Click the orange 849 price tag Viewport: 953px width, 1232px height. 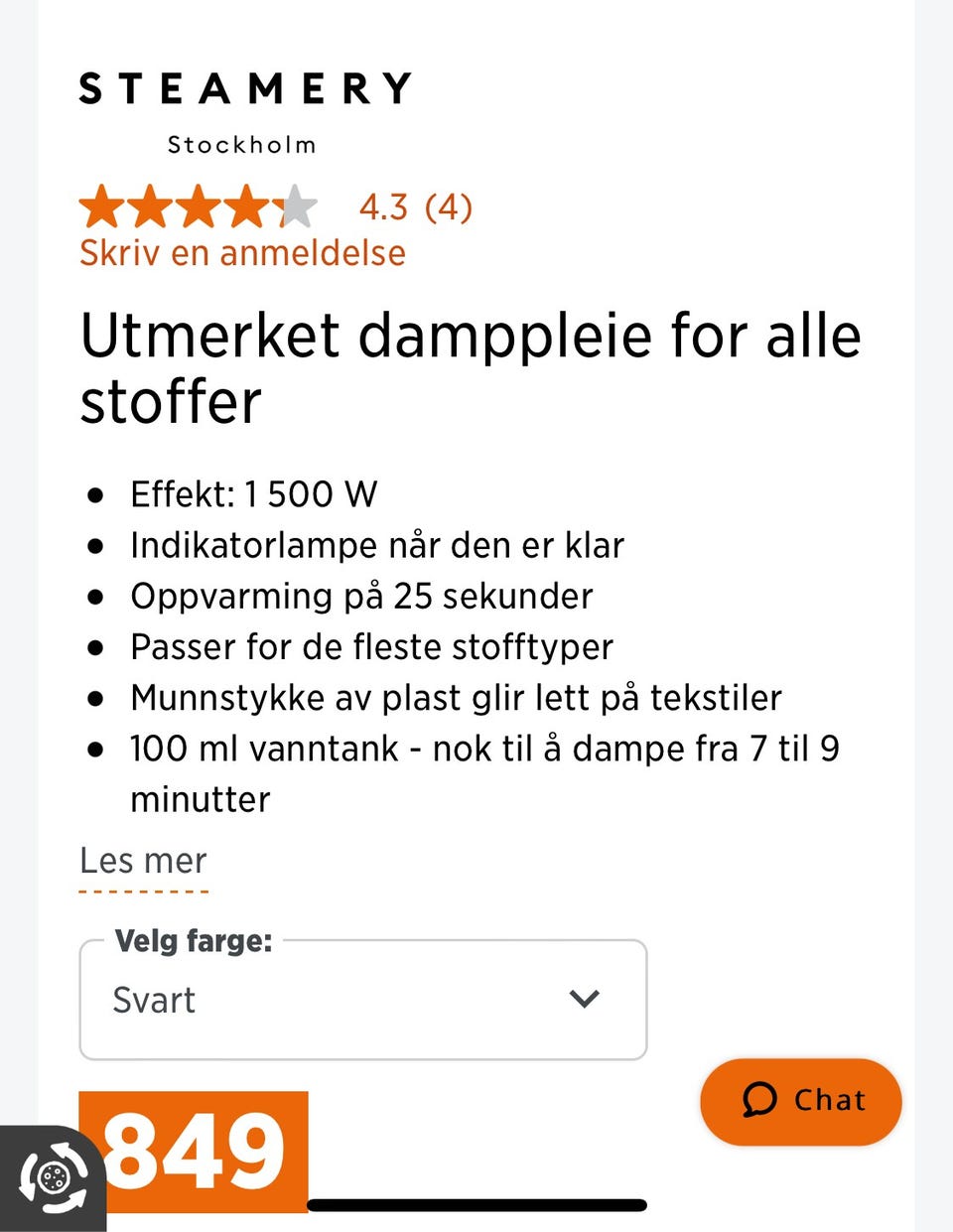(193, 1150)
